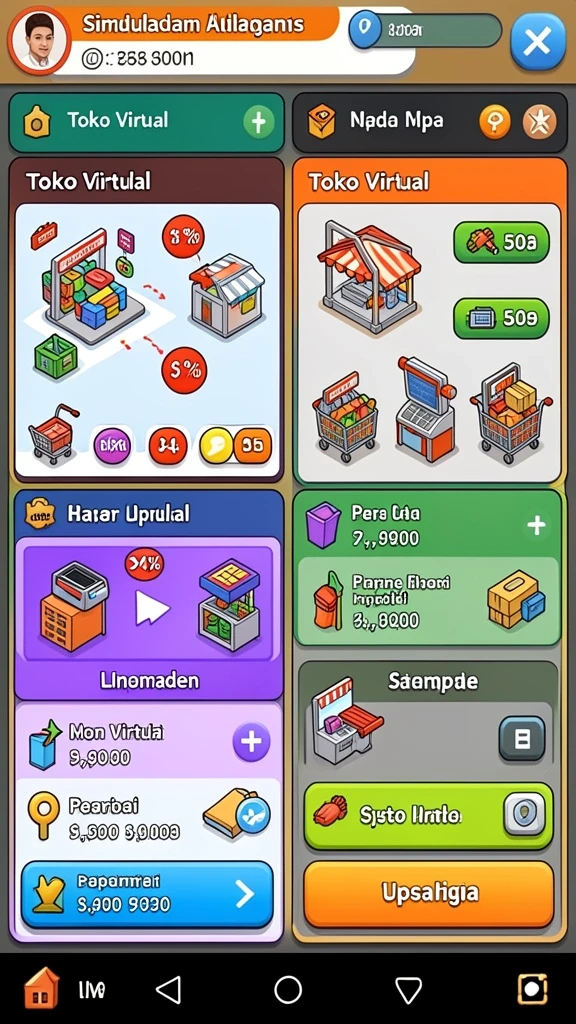This screenshot has height=1024, width=576.
Task: Tap the B button in Saempde panel
Action: click(x=522, y=739)
